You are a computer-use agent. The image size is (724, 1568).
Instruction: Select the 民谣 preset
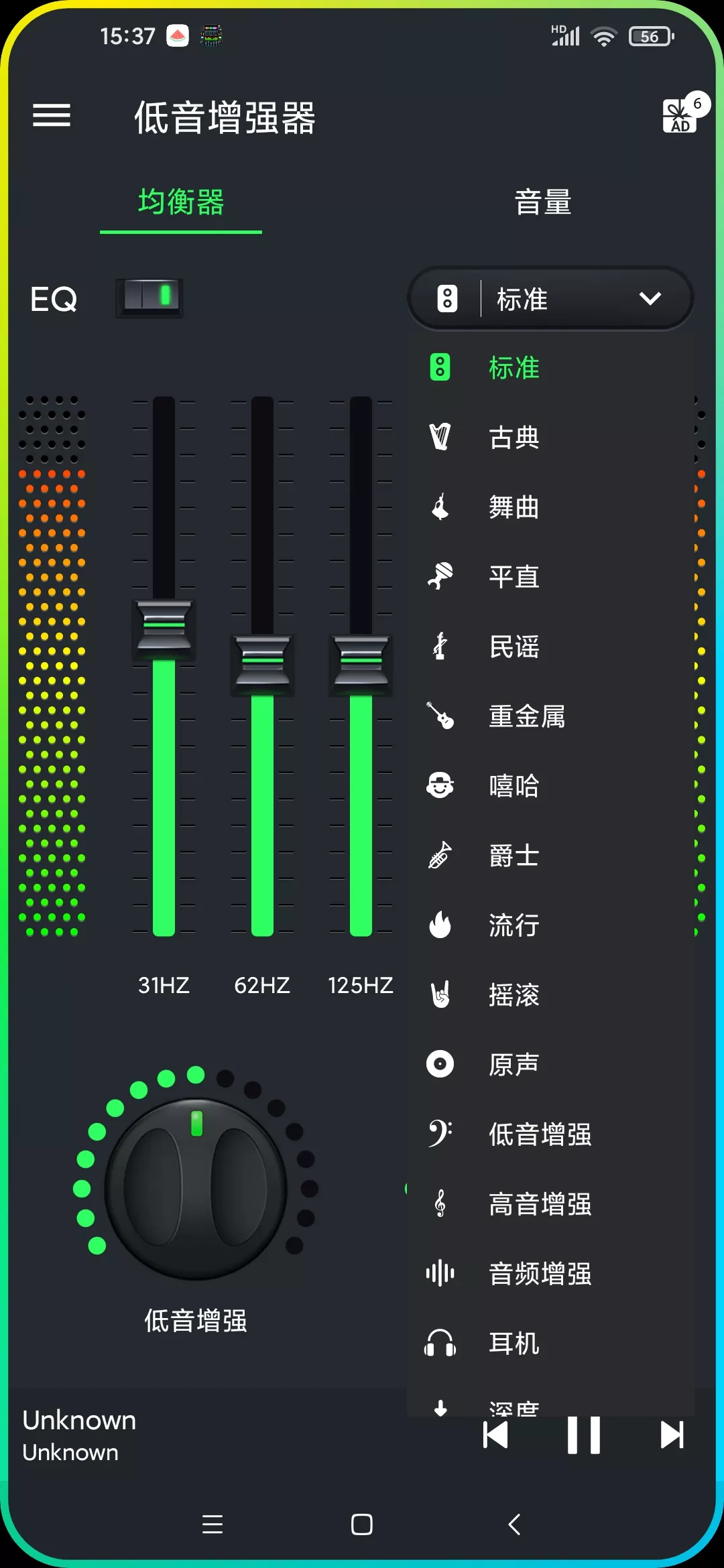click(514, 647)
